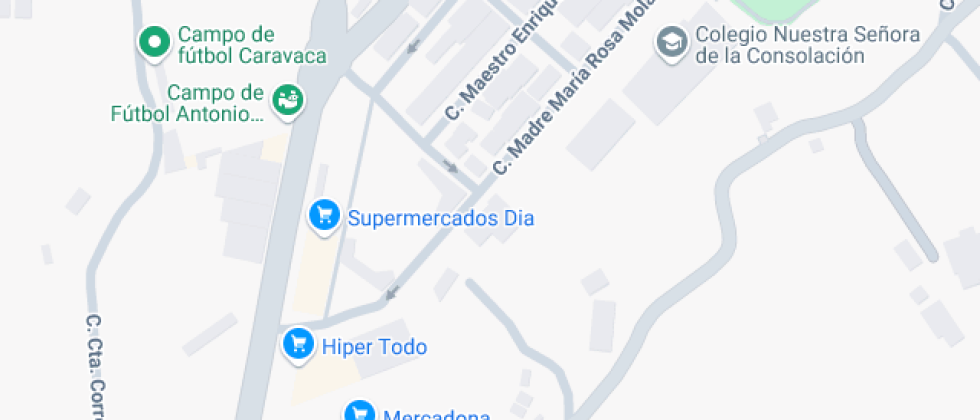This screenshot has width=980, height=420.
Task: Tap the Mercadona shopping pin
Action: pyautogui.click(x=360, y=412)
